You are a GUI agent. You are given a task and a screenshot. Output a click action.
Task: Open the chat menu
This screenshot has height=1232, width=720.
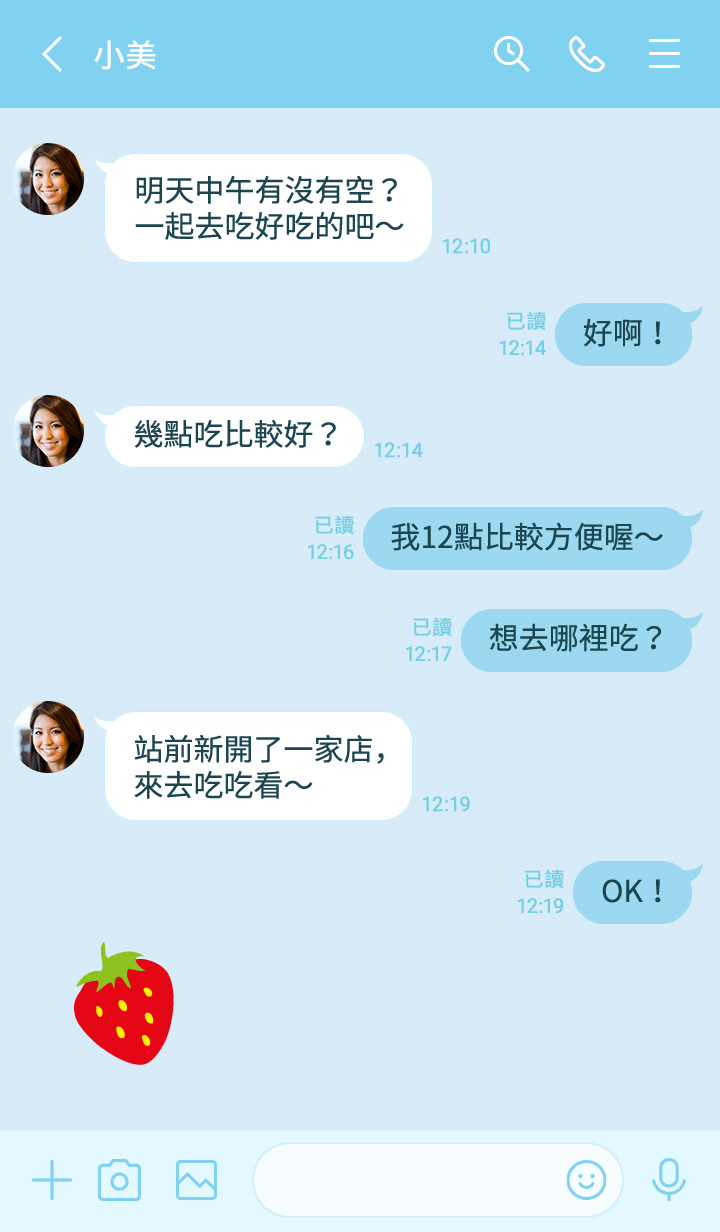(x=664, y=54)
